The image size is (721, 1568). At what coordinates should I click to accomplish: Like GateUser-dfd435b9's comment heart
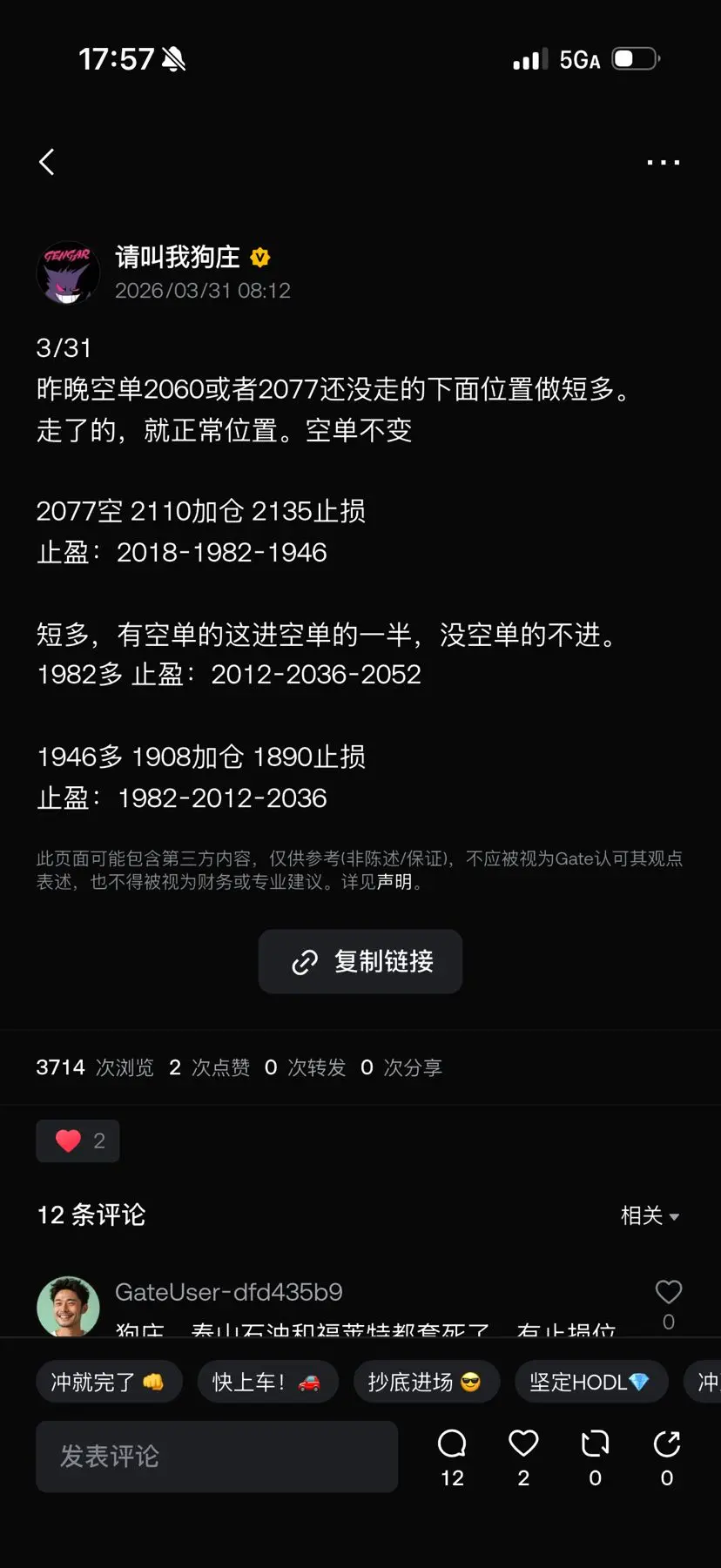pyautogui.click(x=669, y=1292)
